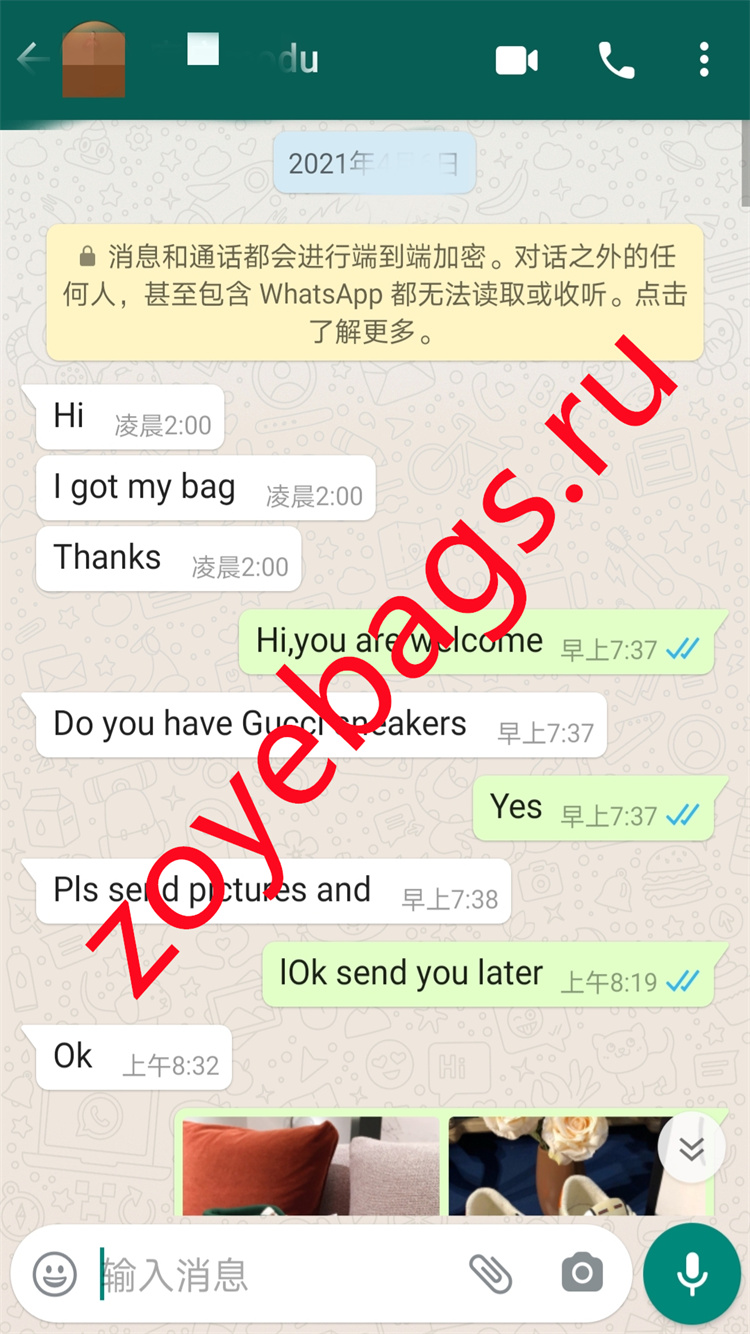The height and width of the screenshot is (1334, 750).
Task: Jump to the latest messages
Action: point(692,1149)
